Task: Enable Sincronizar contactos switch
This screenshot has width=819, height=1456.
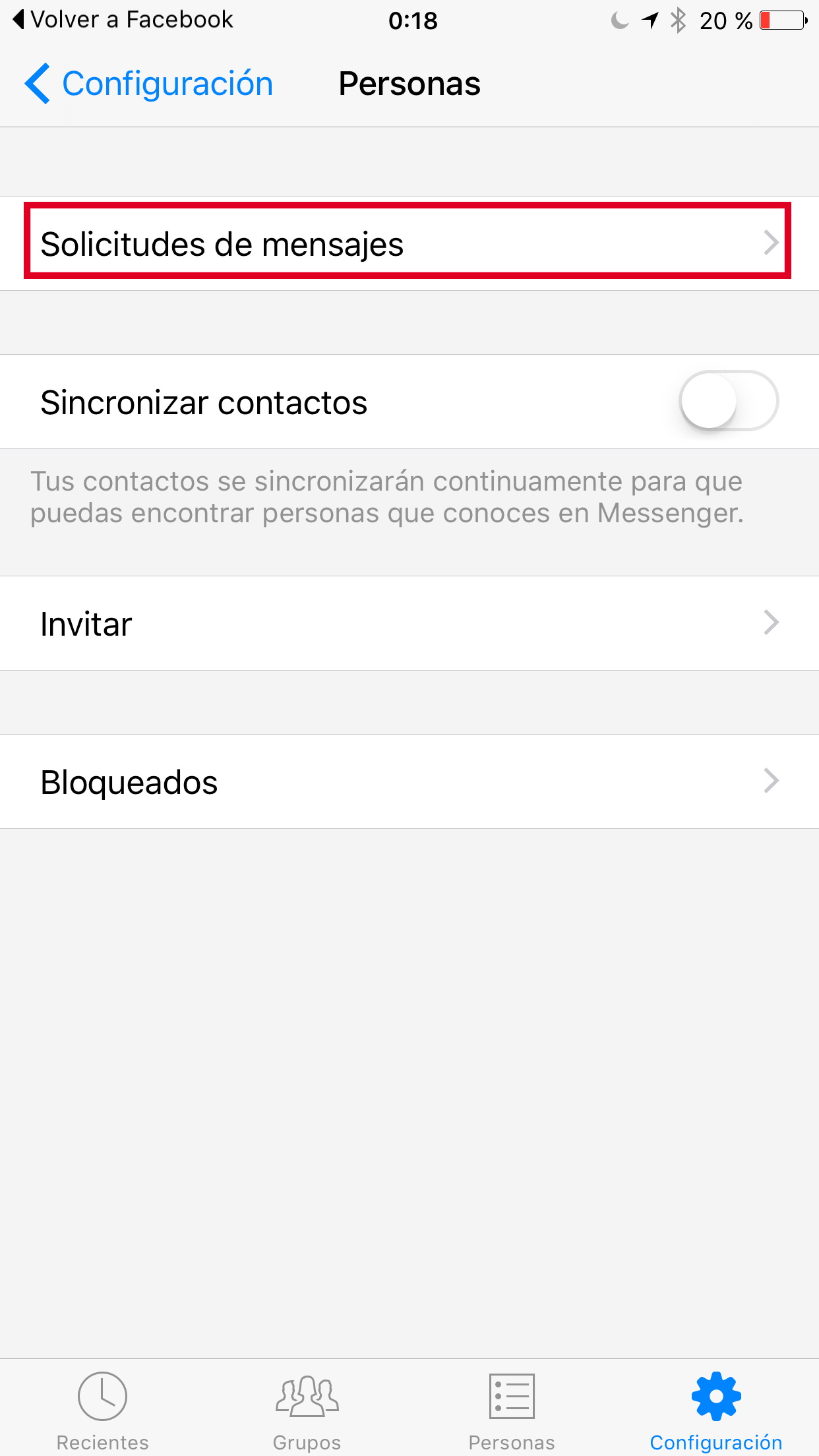Action: click(x=728, y=401)
